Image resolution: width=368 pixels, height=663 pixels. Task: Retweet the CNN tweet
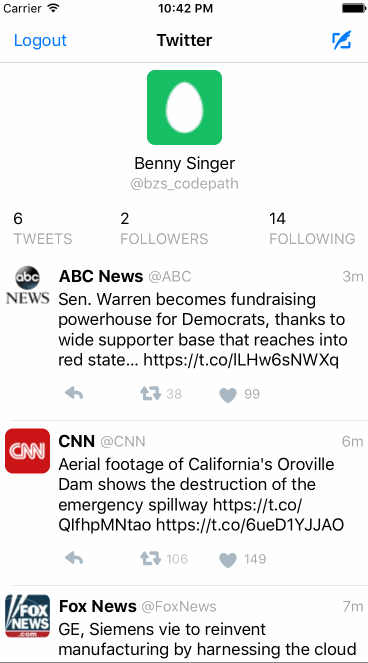point(151,559)
